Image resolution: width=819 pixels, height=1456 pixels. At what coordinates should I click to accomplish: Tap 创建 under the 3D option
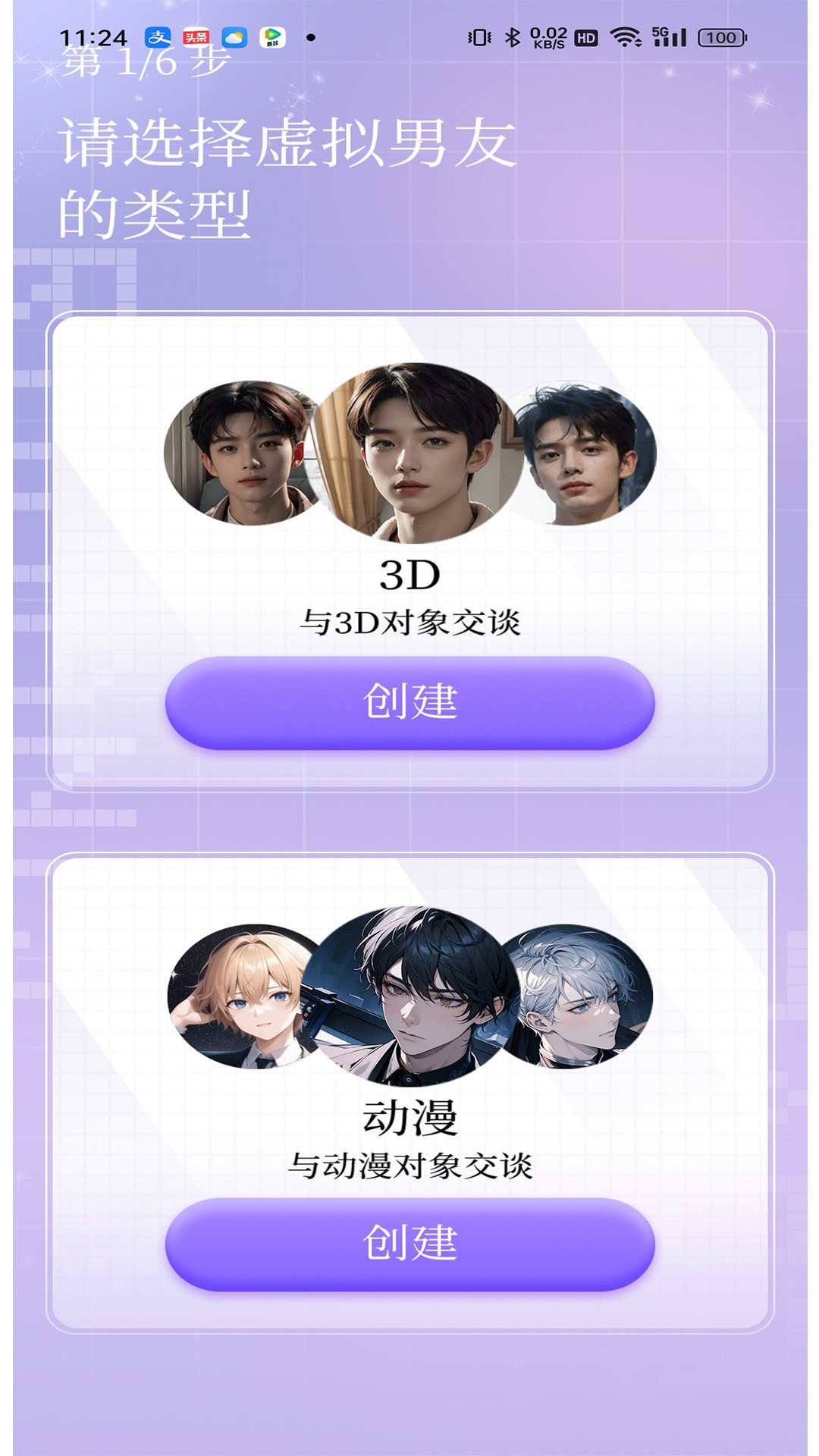pos(409,702)
